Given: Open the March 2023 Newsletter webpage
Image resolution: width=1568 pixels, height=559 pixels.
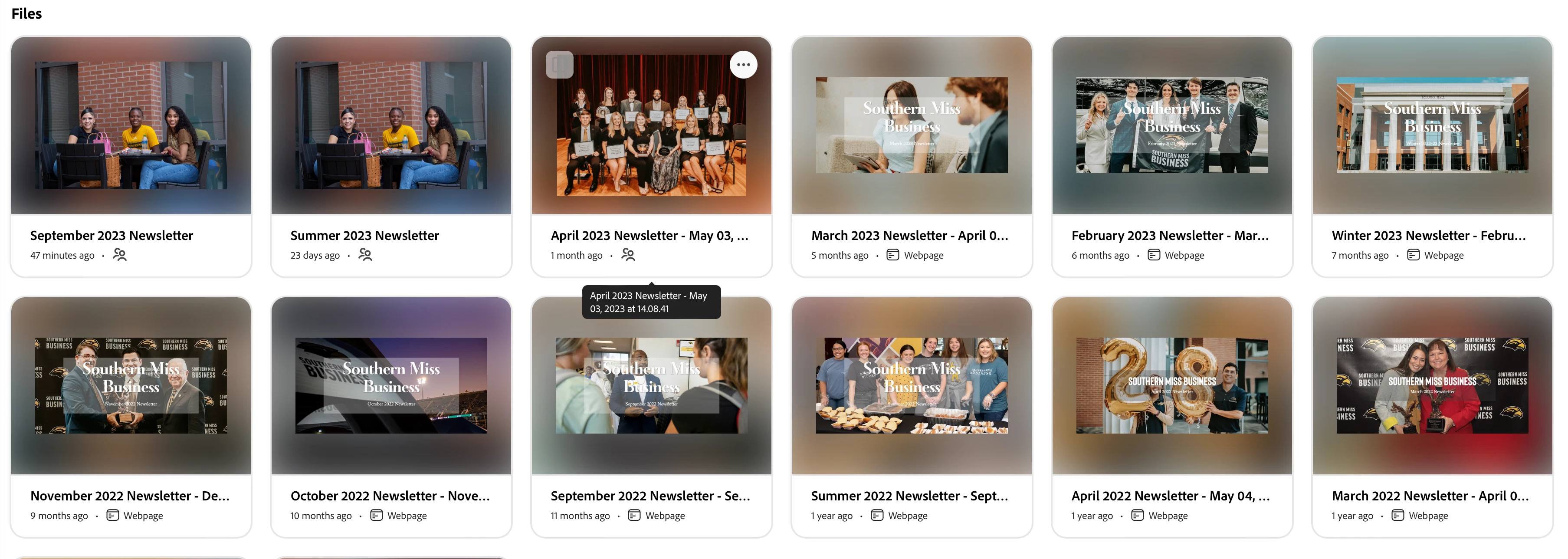Looking at the screenshot, I should pos(911,125).
